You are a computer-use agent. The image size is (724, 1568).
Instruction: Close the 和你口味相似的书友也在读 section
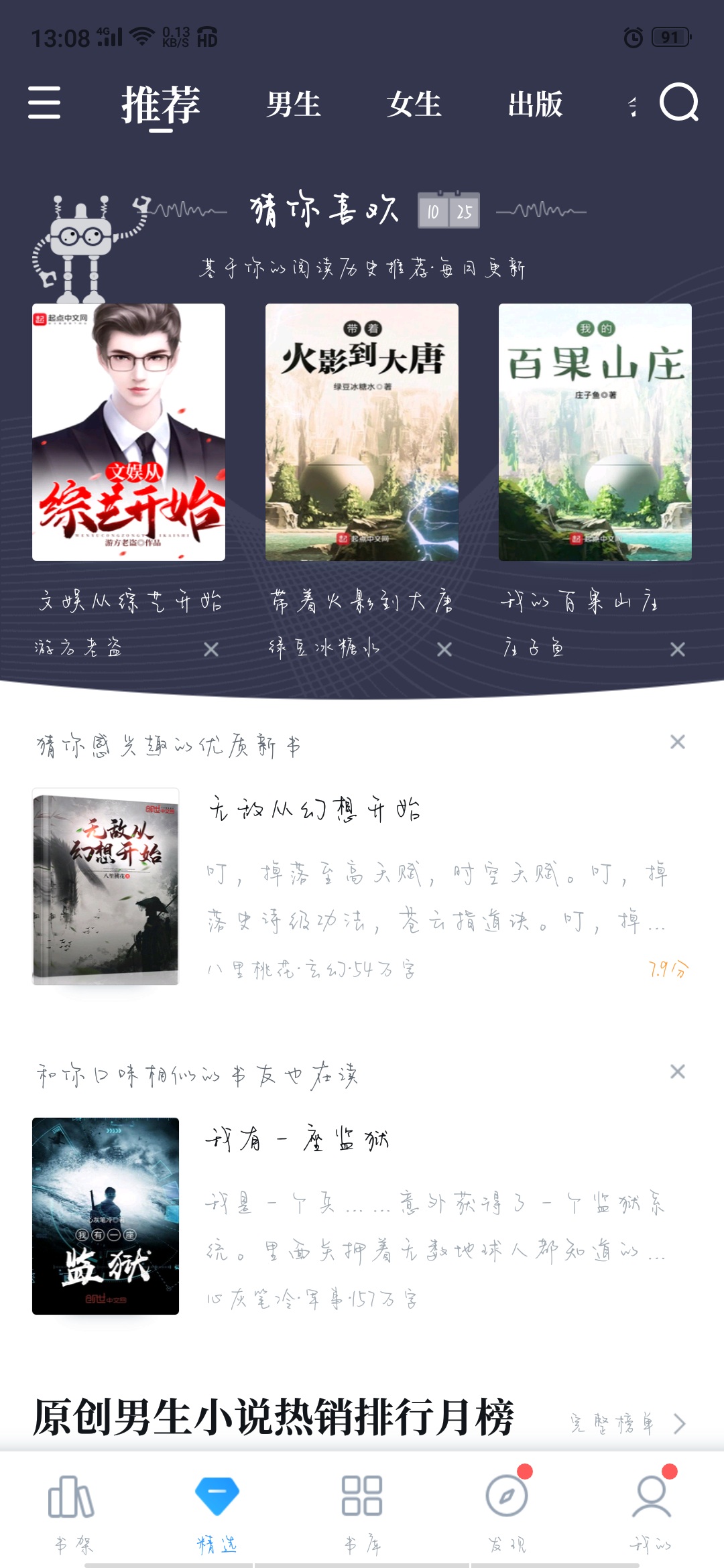[678, 1071]
